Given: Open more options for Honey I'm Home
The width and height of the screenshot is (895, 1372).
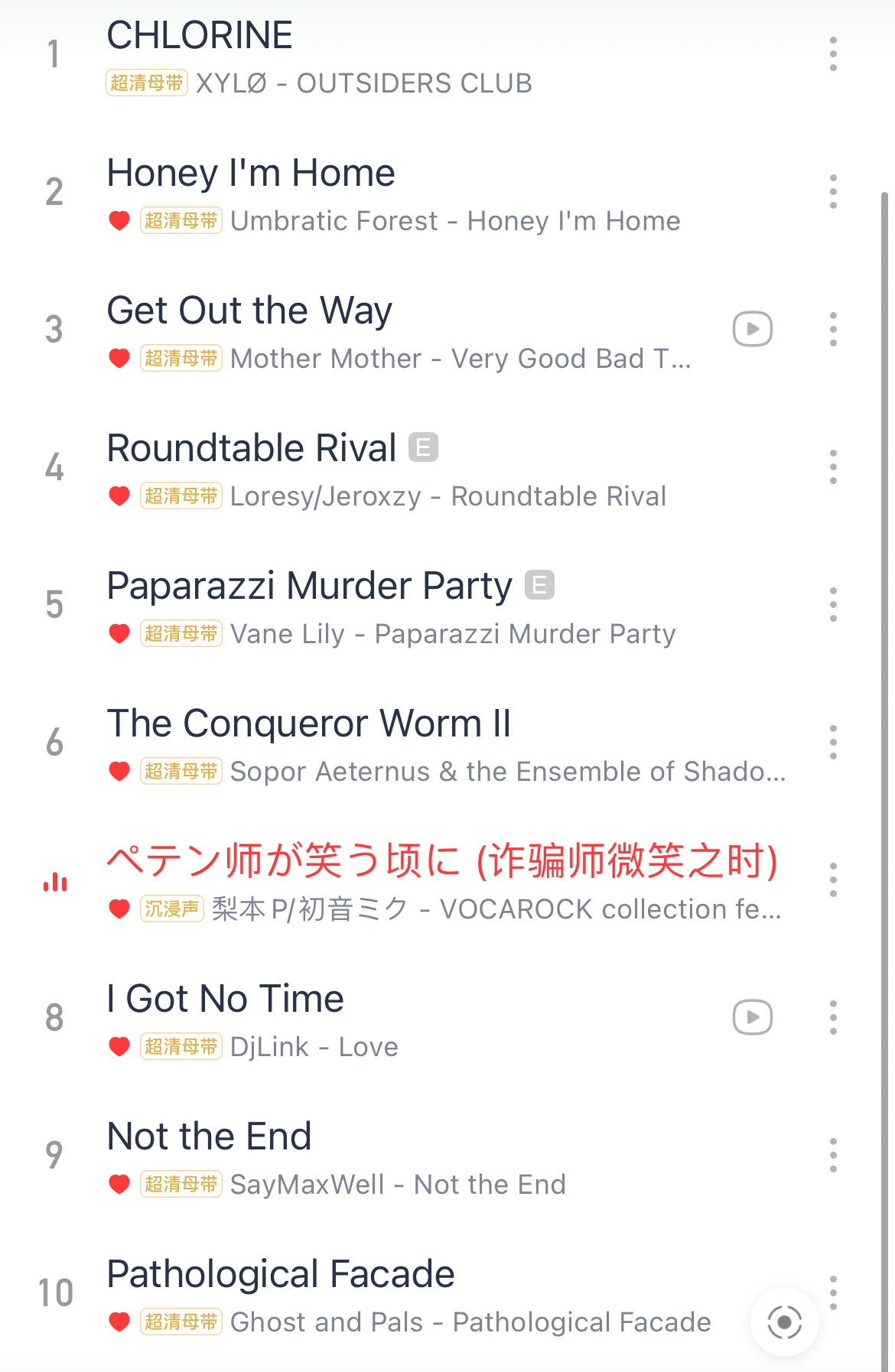Looking at the screenshot, I should (833, 192).
